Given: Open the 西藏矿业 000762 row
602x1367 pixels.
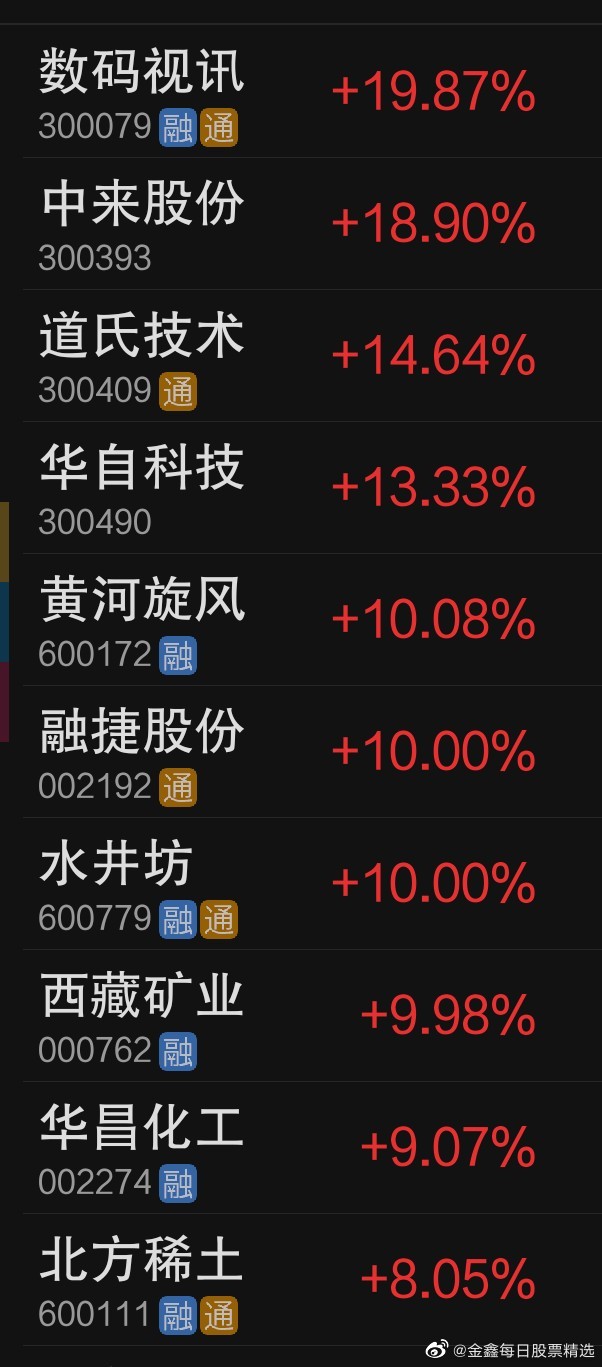Looking at the screenshot, I should [312, 1016].
